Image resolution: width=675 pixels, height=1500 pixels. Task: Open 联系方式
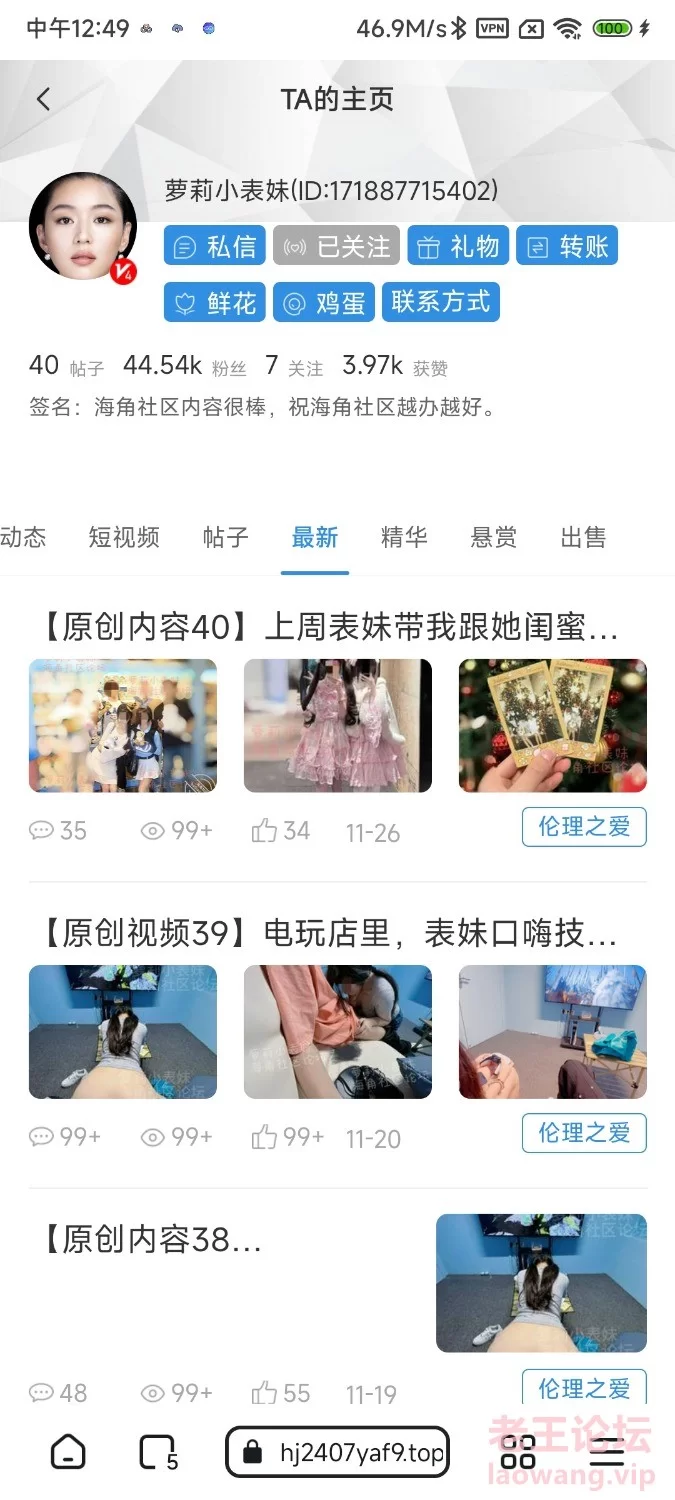pyautogui.click(x=440, y=302)
